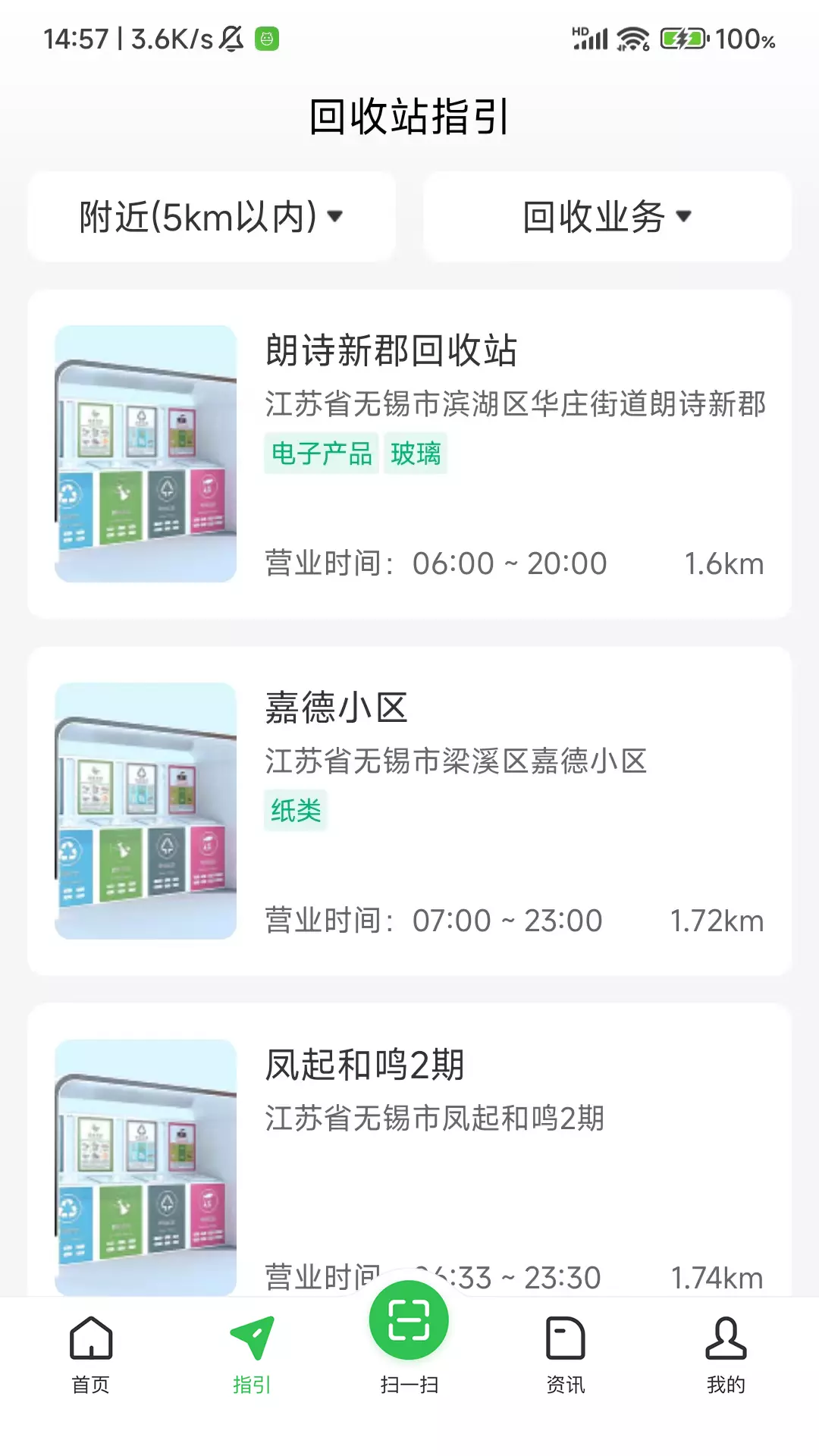The image size is (819, 1456).
Task: Open the 朗诗新郡回收站 station card
Action: (x=409, y=454)
